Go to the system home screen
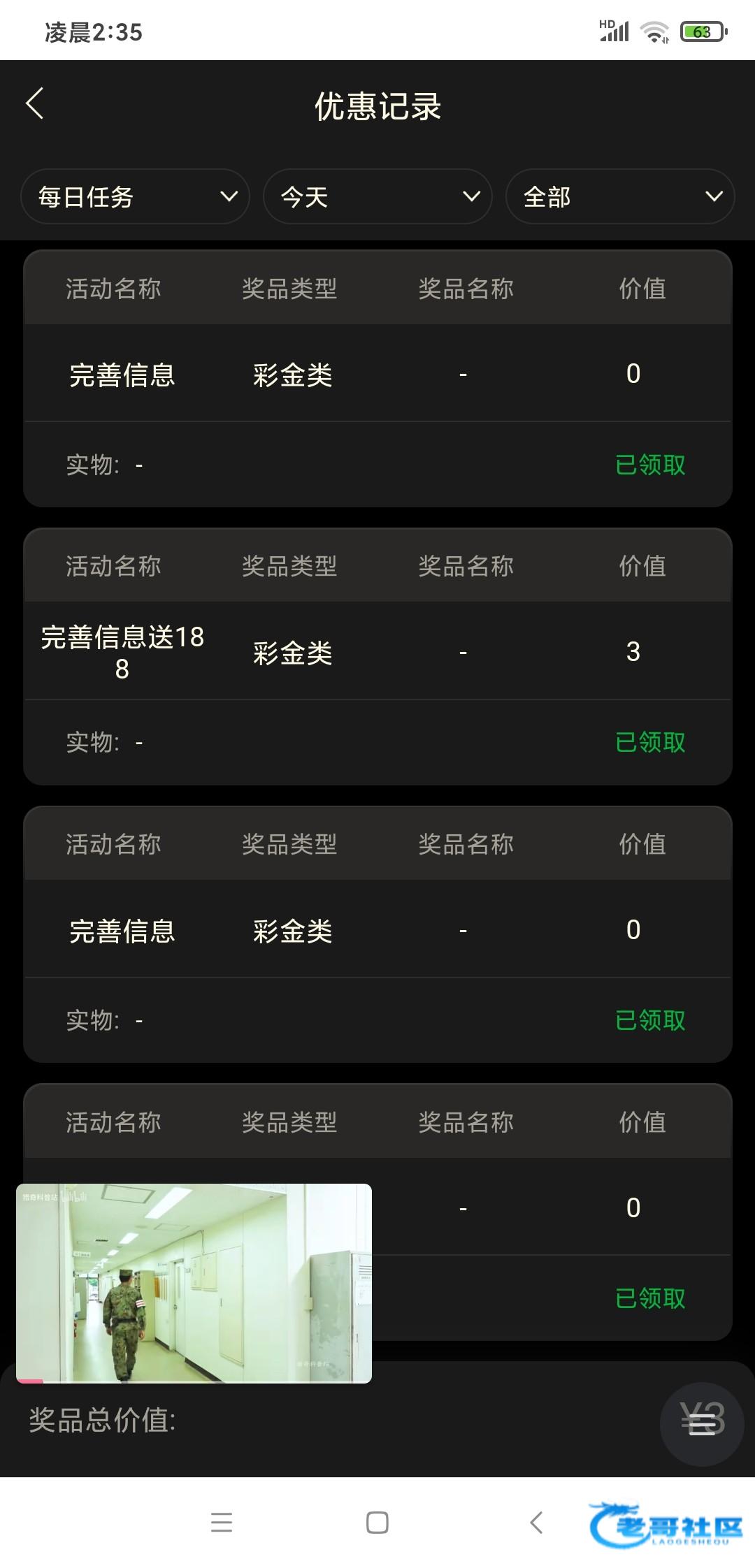Image resolution: width=755 pixels, height=1568 pixels. tap(377, 1522)
